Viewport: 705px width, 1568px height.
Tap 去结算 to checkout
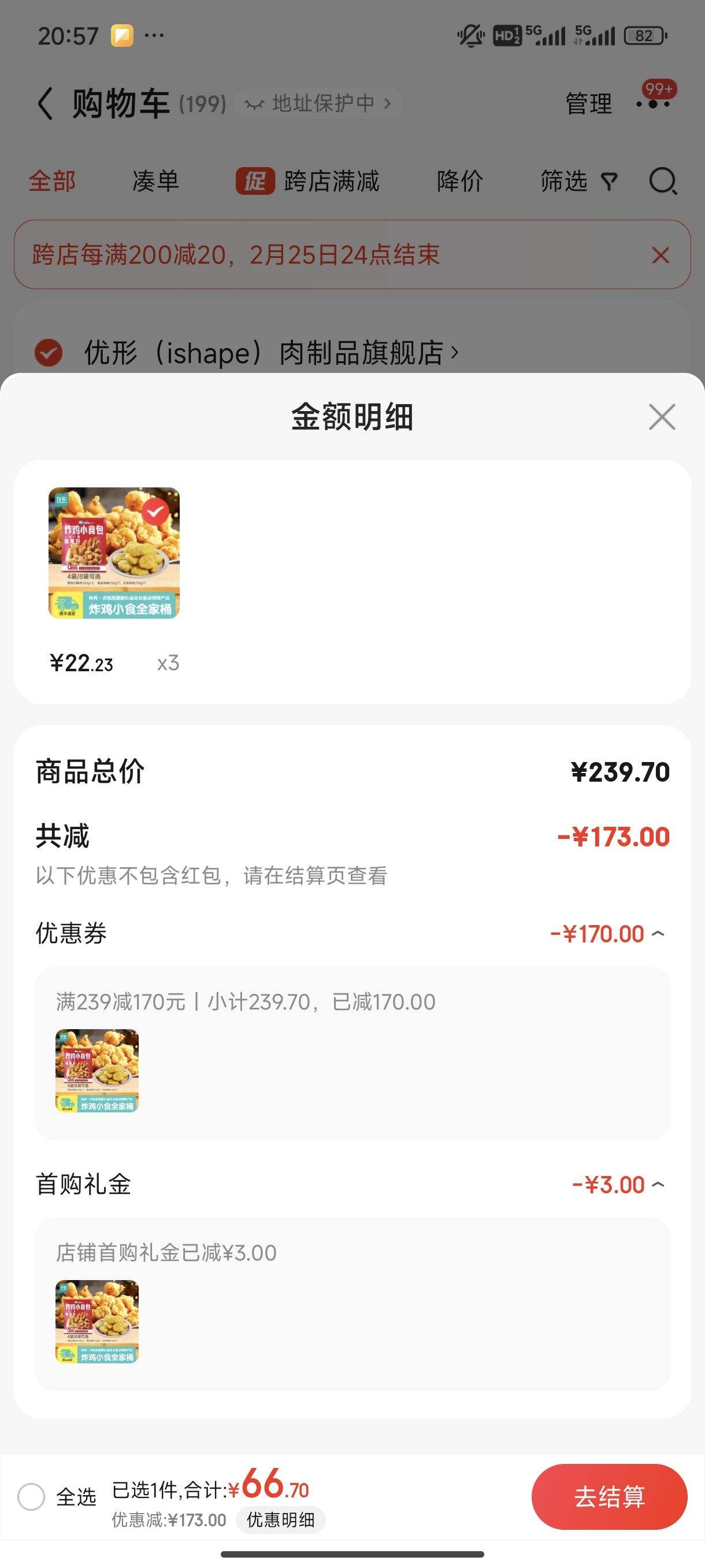point(610,1496)
